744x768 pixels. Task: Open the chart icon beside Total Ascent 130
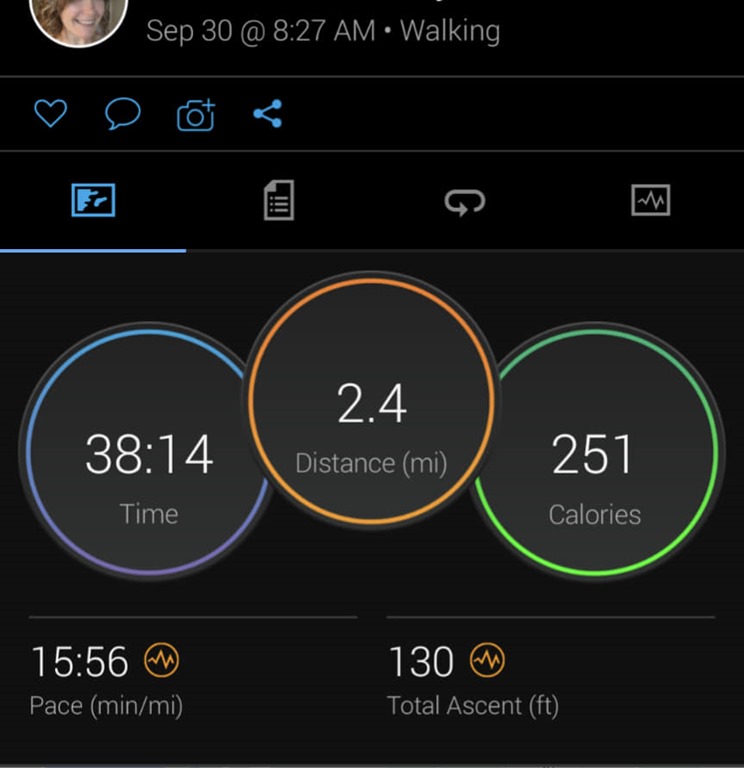[488, 660]
